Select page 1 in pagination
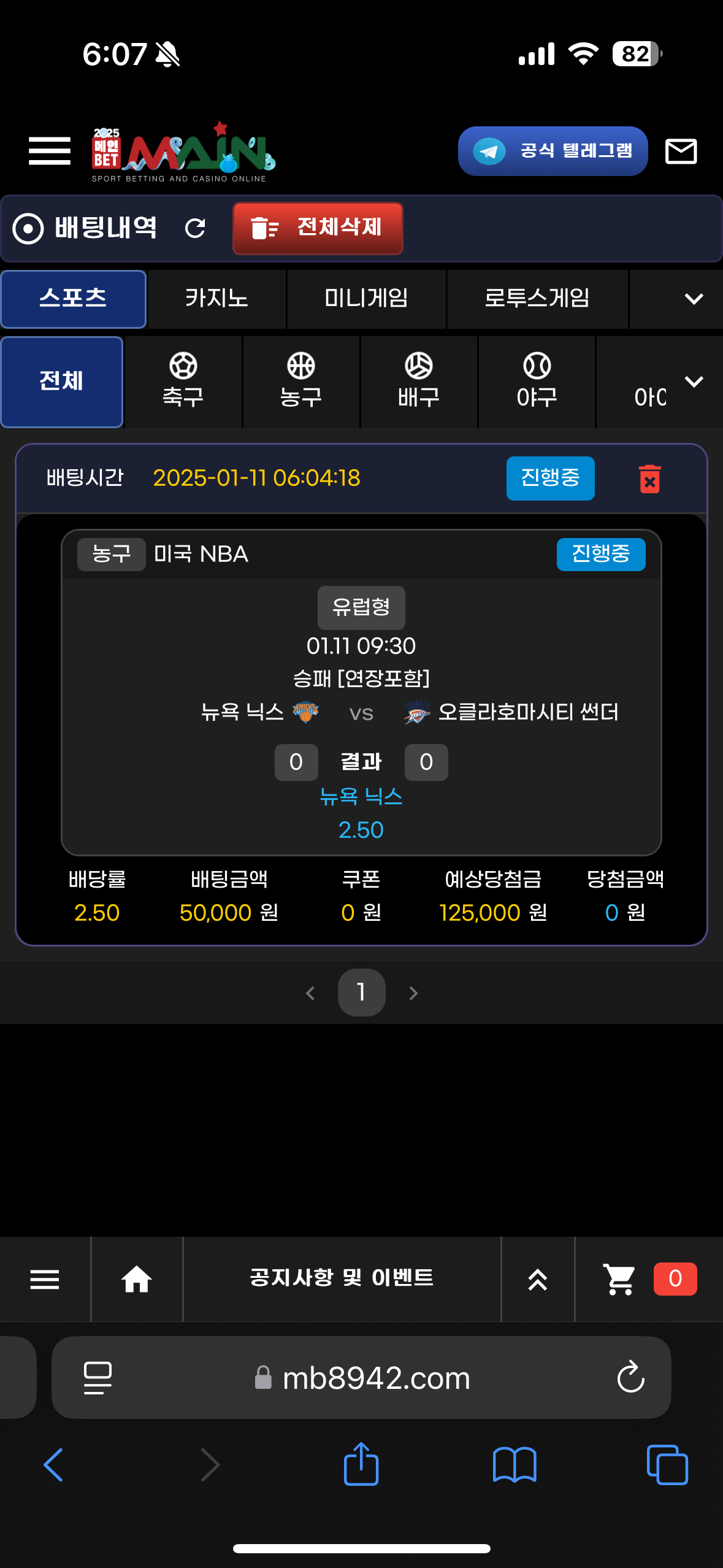Screen dimensions: 723x1568 [x=361, y=992]
